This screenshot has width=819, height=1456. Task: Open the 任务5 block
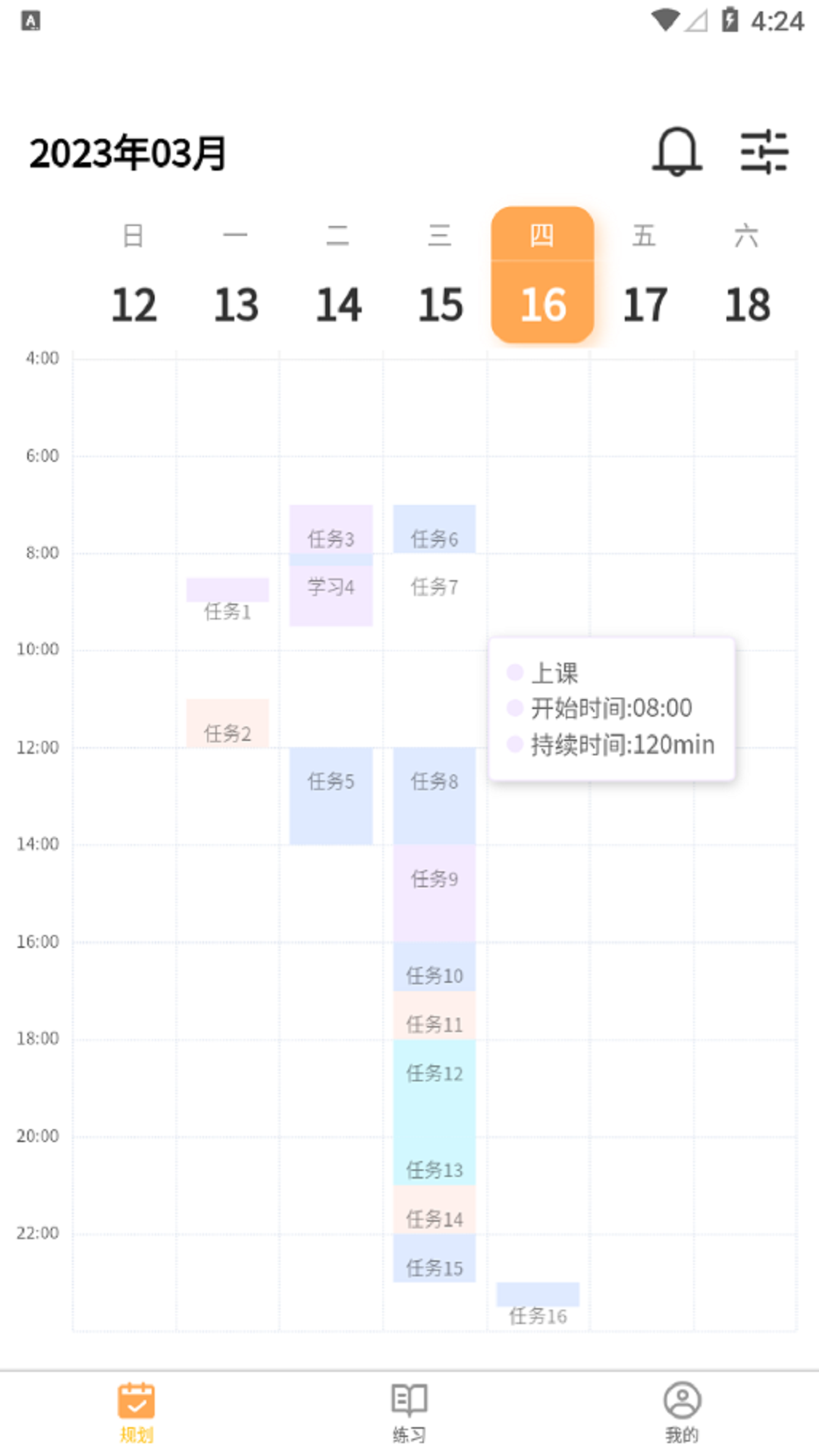tap(331, 796)
